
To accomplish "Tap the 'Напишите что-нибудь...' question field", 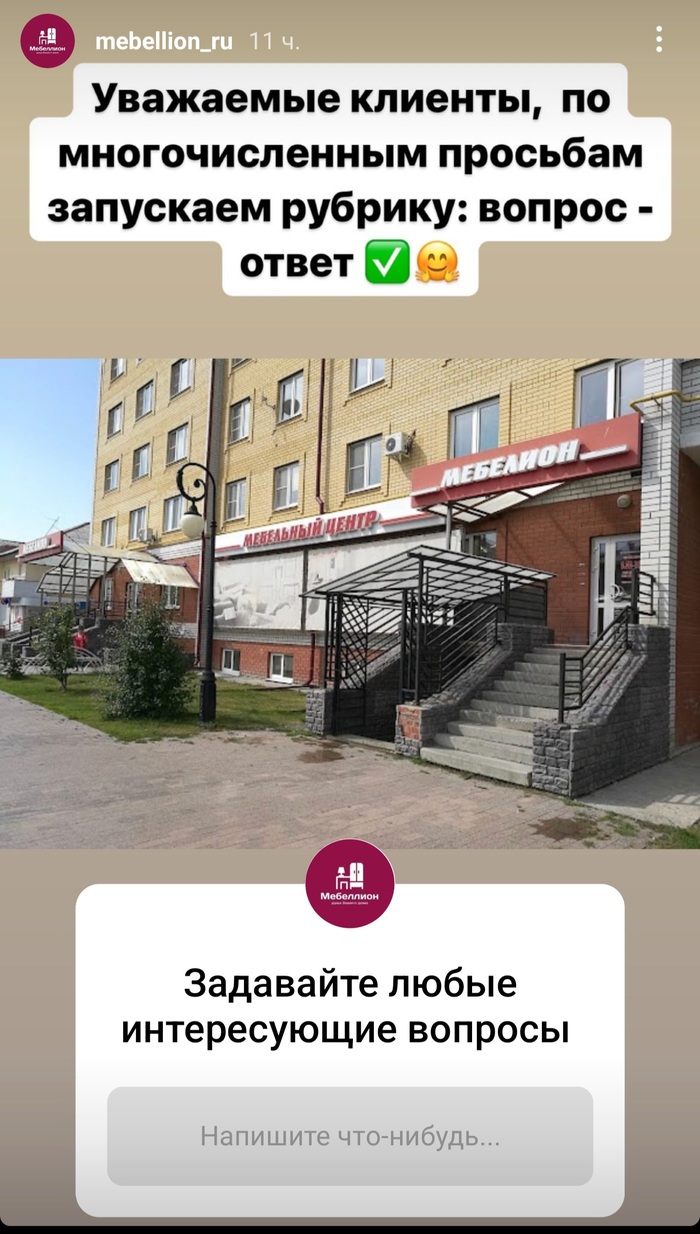I will click(x=350, y=1136).
